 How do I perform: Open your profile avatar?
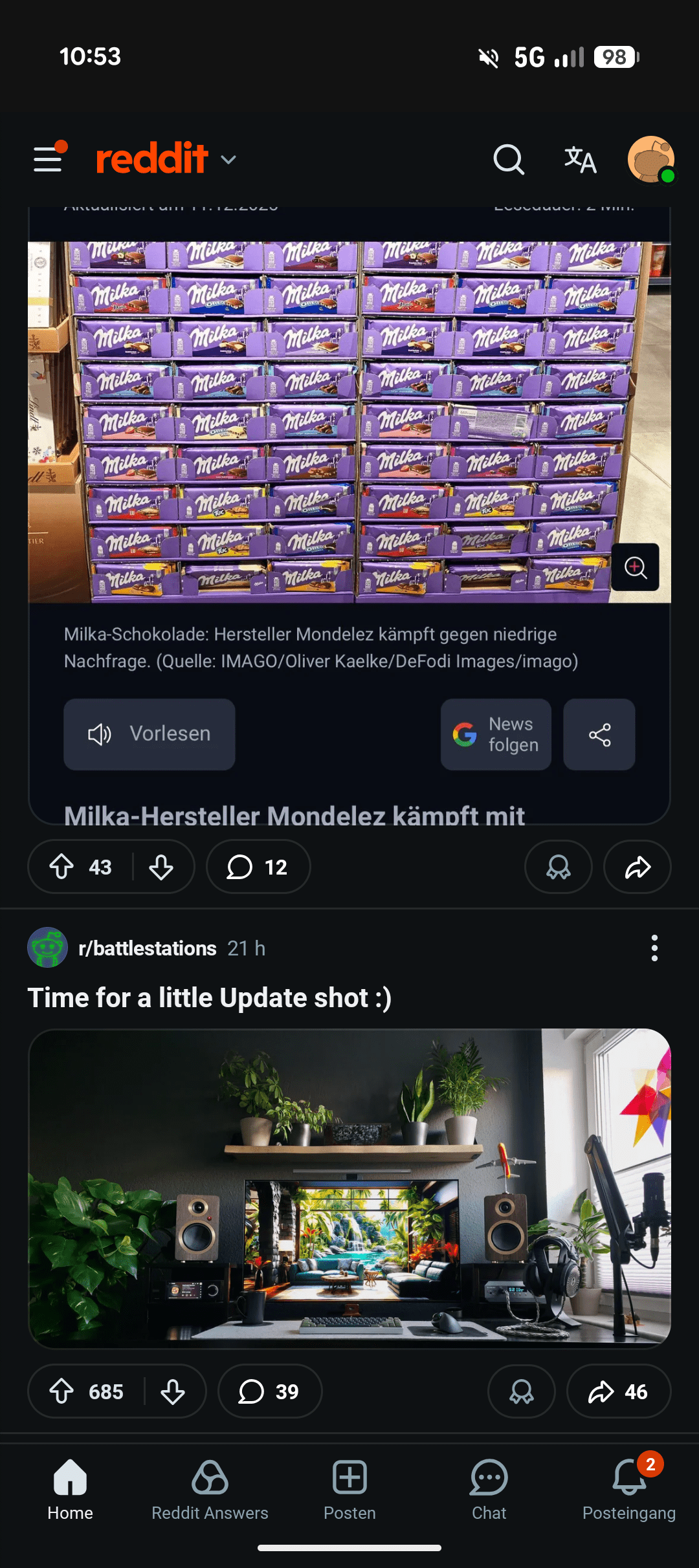652,158
